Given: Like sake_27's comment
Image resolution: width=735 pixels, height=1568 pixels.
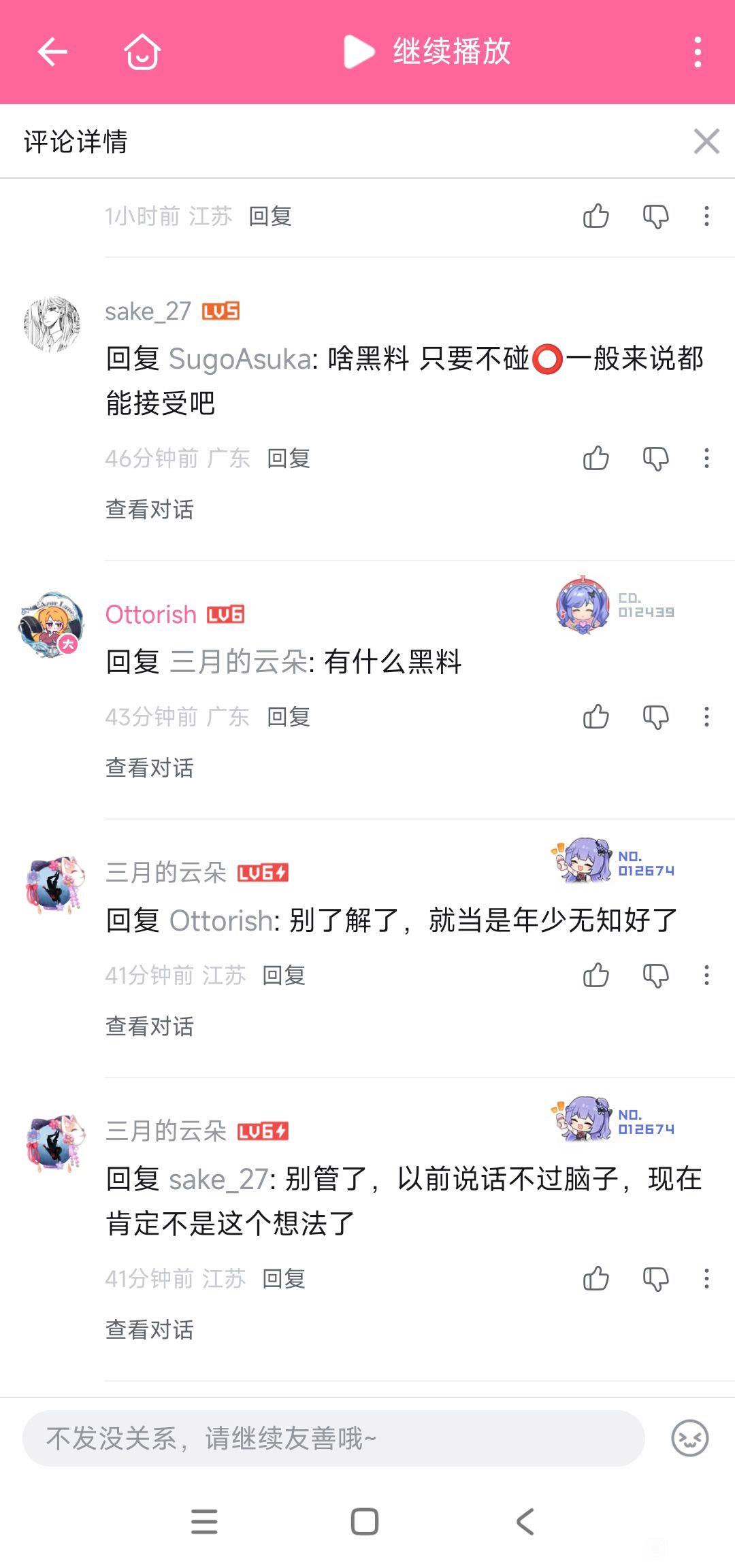Looking at the screenshot, I should click(596, 458).
